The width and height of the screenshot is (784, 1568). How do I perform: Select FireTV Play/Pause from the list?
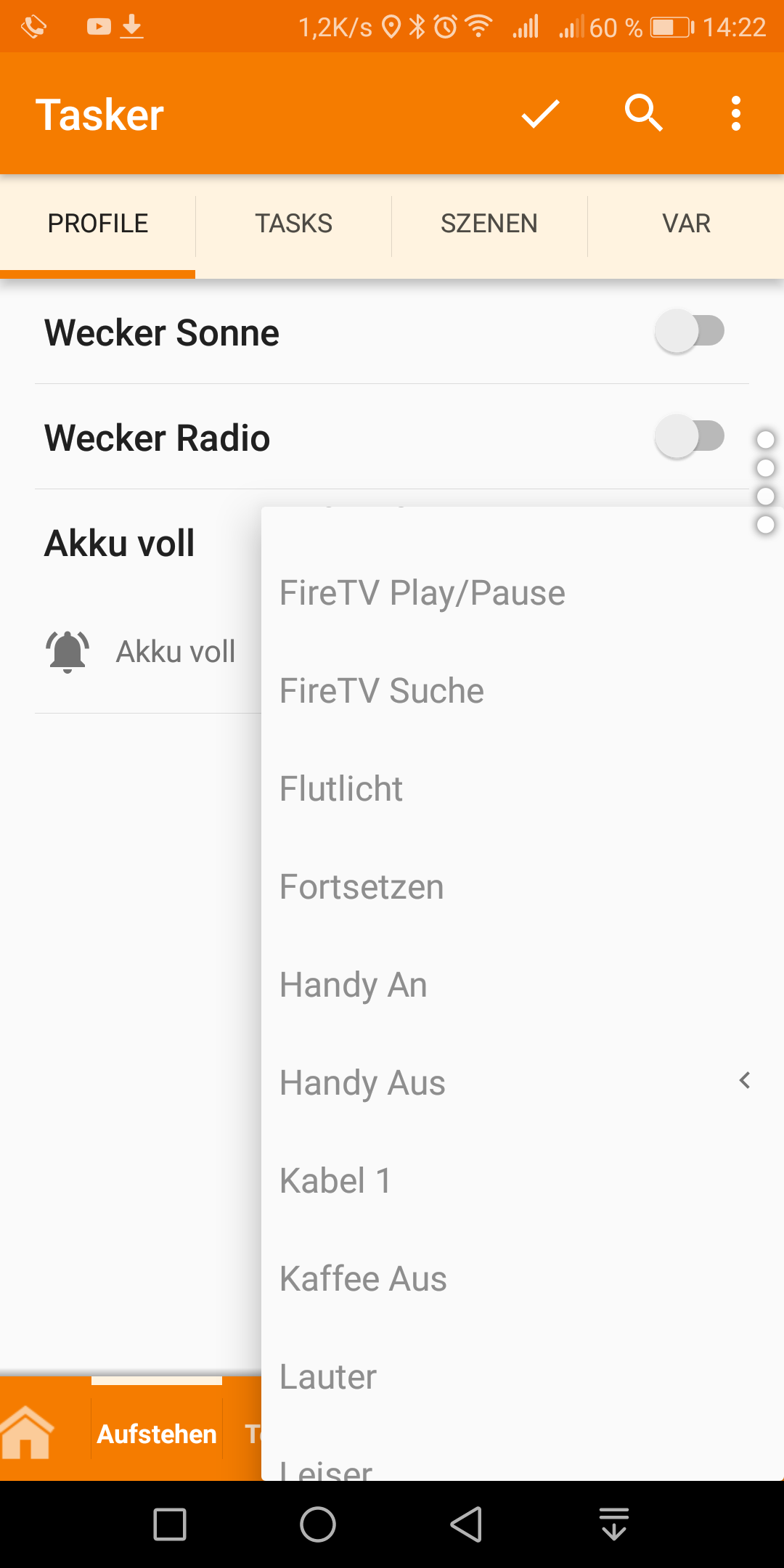(x=422, y=593)
